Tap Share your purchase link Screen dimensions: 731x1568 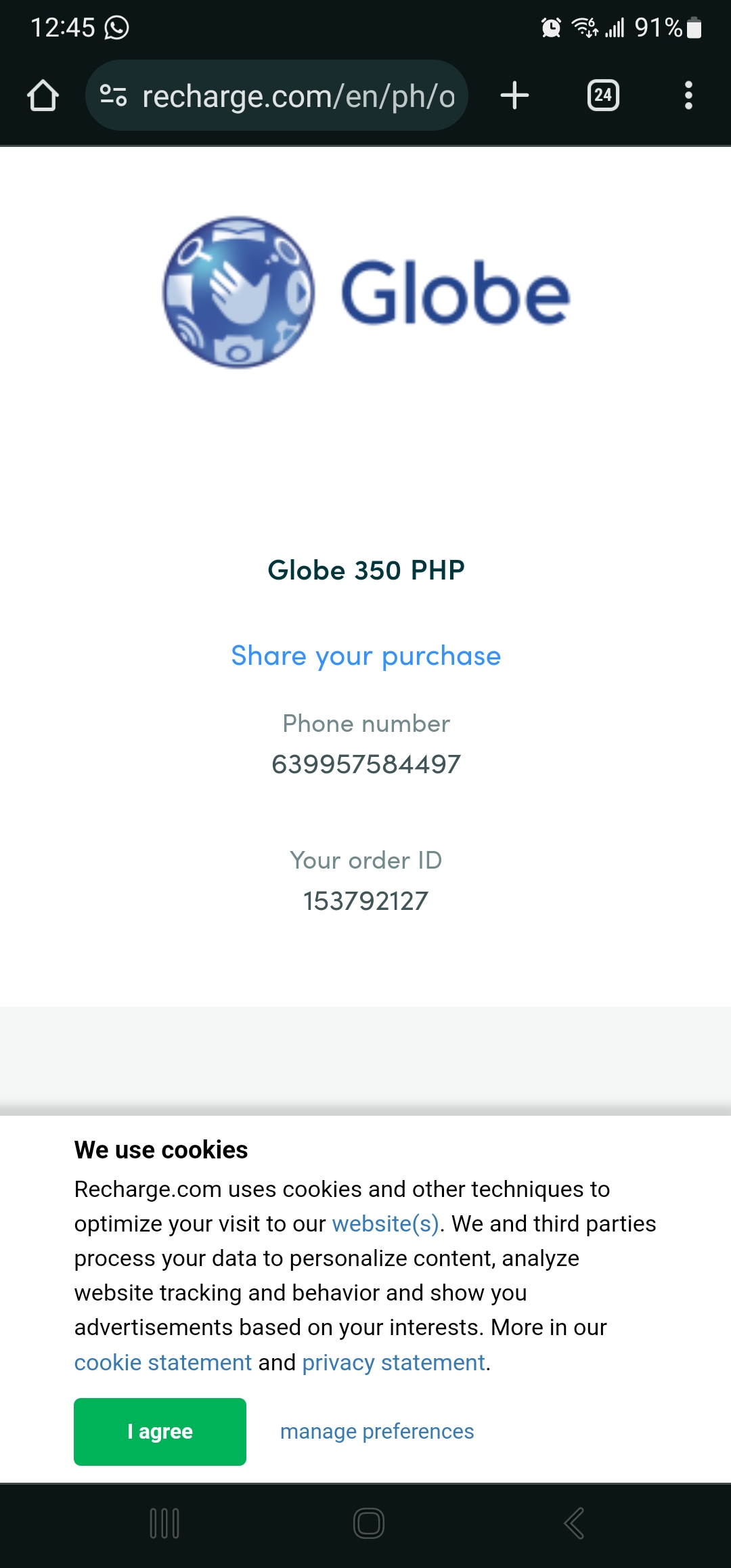click(x=366, y=655)
